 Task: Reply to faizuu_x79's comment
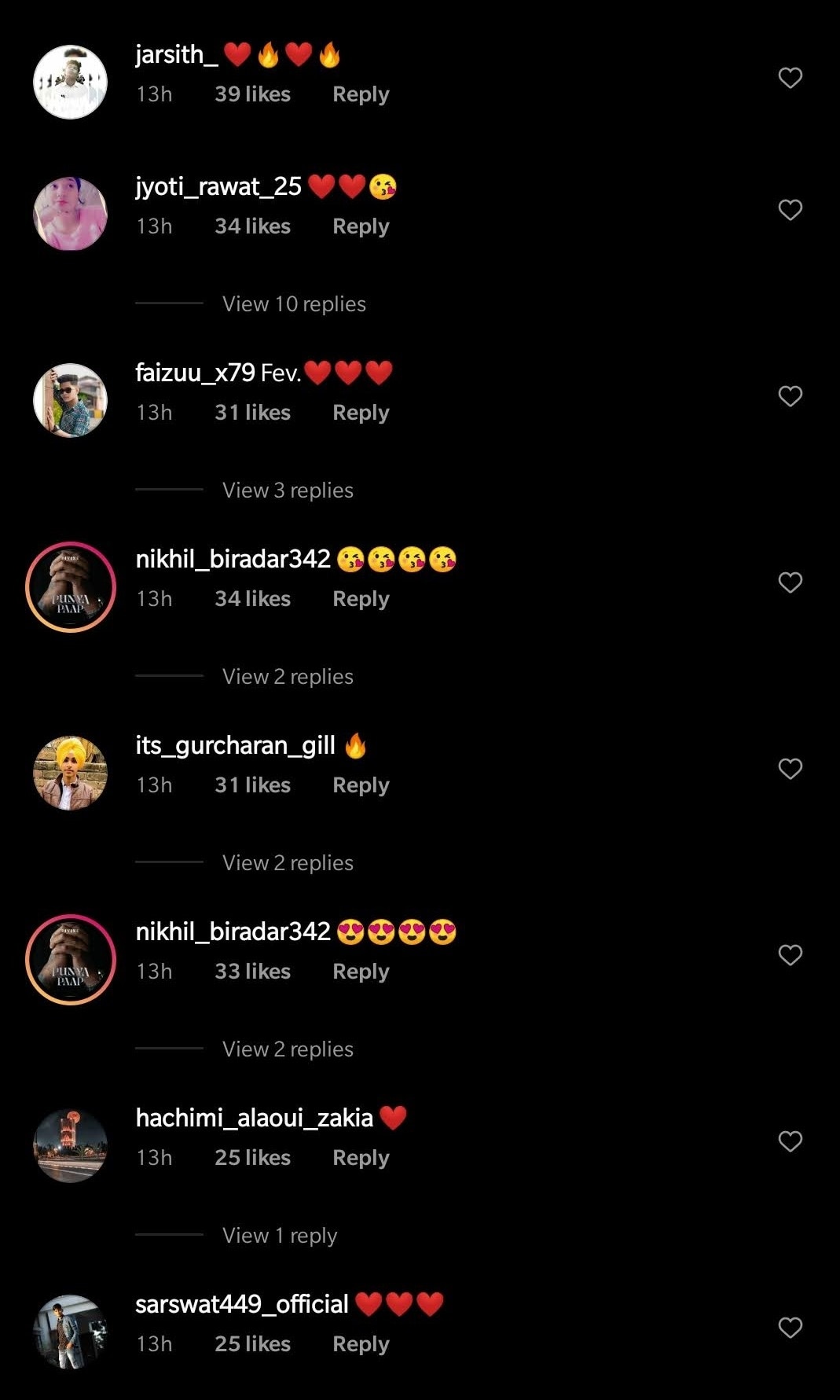pyautogui.click(x=361, y=413)
